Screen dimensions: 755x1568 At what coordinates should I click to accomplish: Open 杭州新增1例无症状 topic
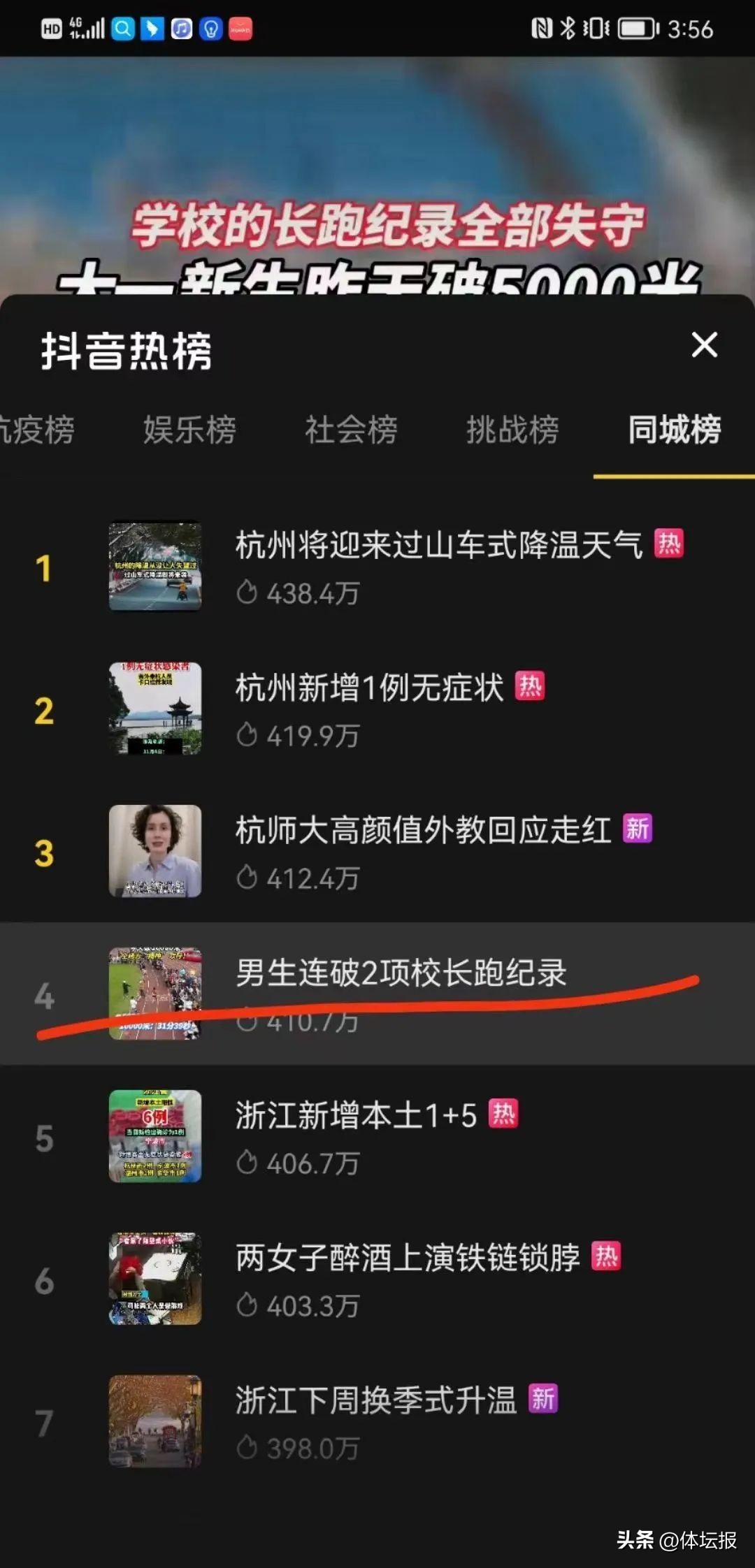(369, 688)
